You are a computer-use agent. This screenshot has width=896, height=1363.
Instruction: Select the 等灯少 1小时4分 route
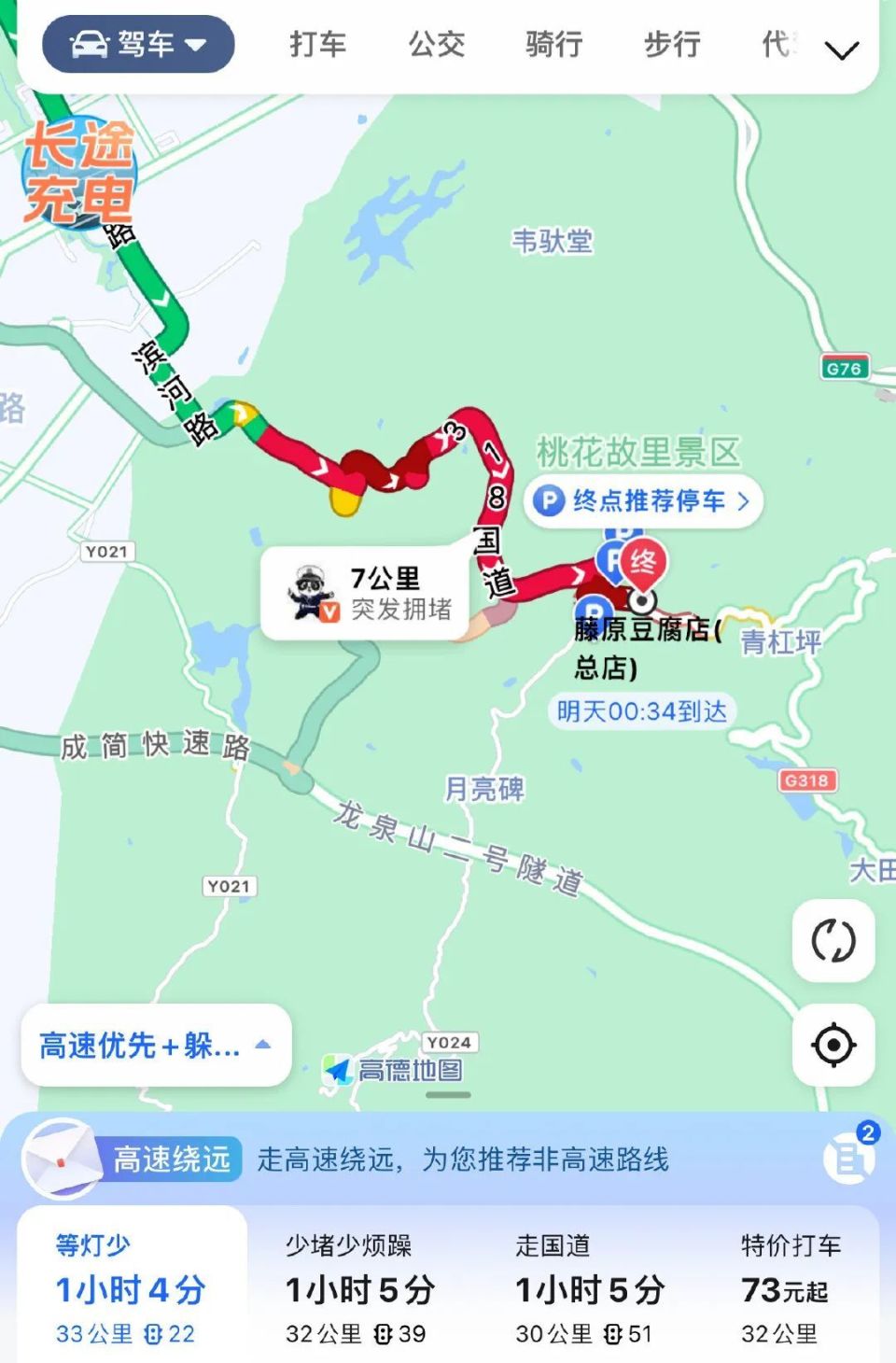coord(131,1288)
